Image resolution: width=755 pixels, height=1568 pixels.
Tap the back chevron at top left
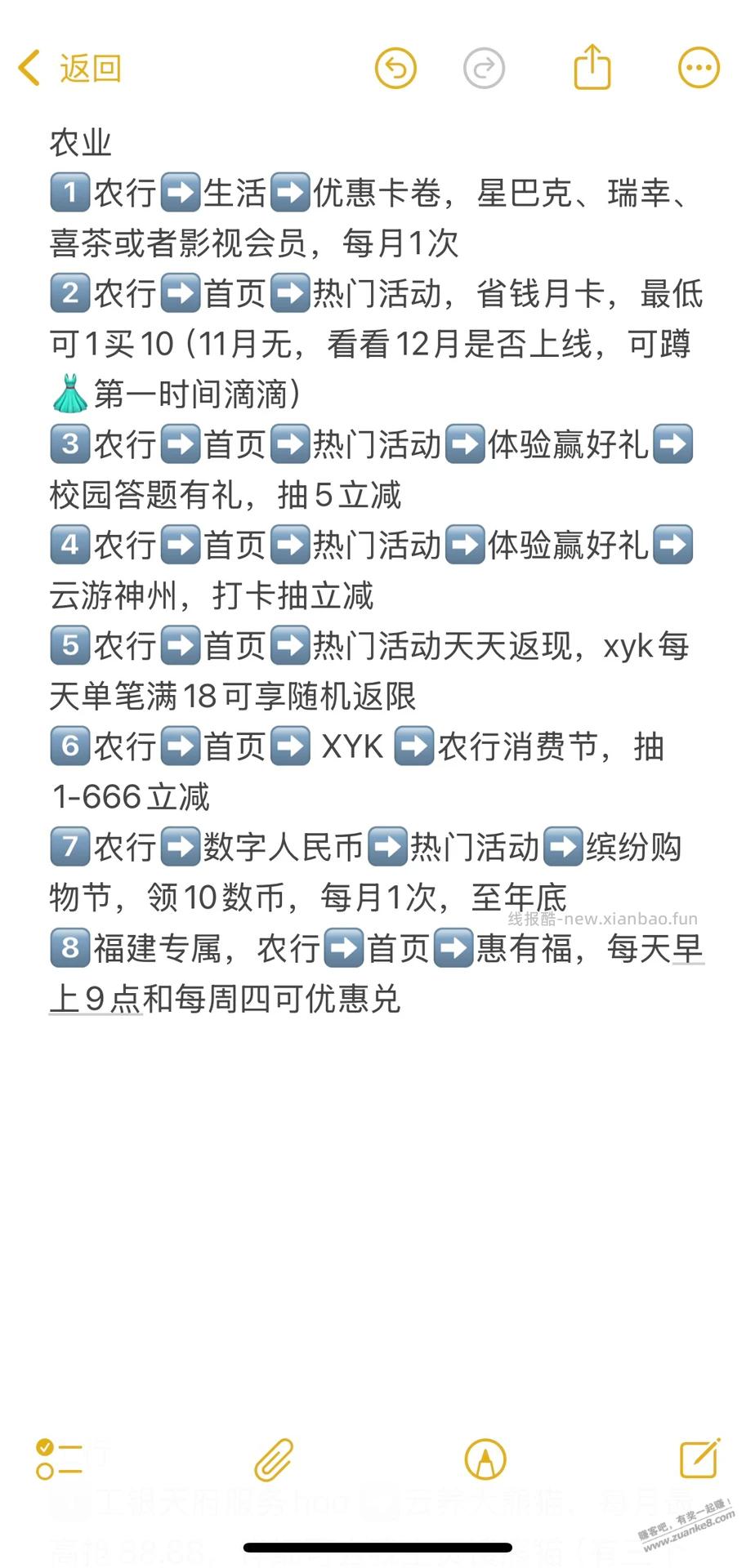coord(29,68)
